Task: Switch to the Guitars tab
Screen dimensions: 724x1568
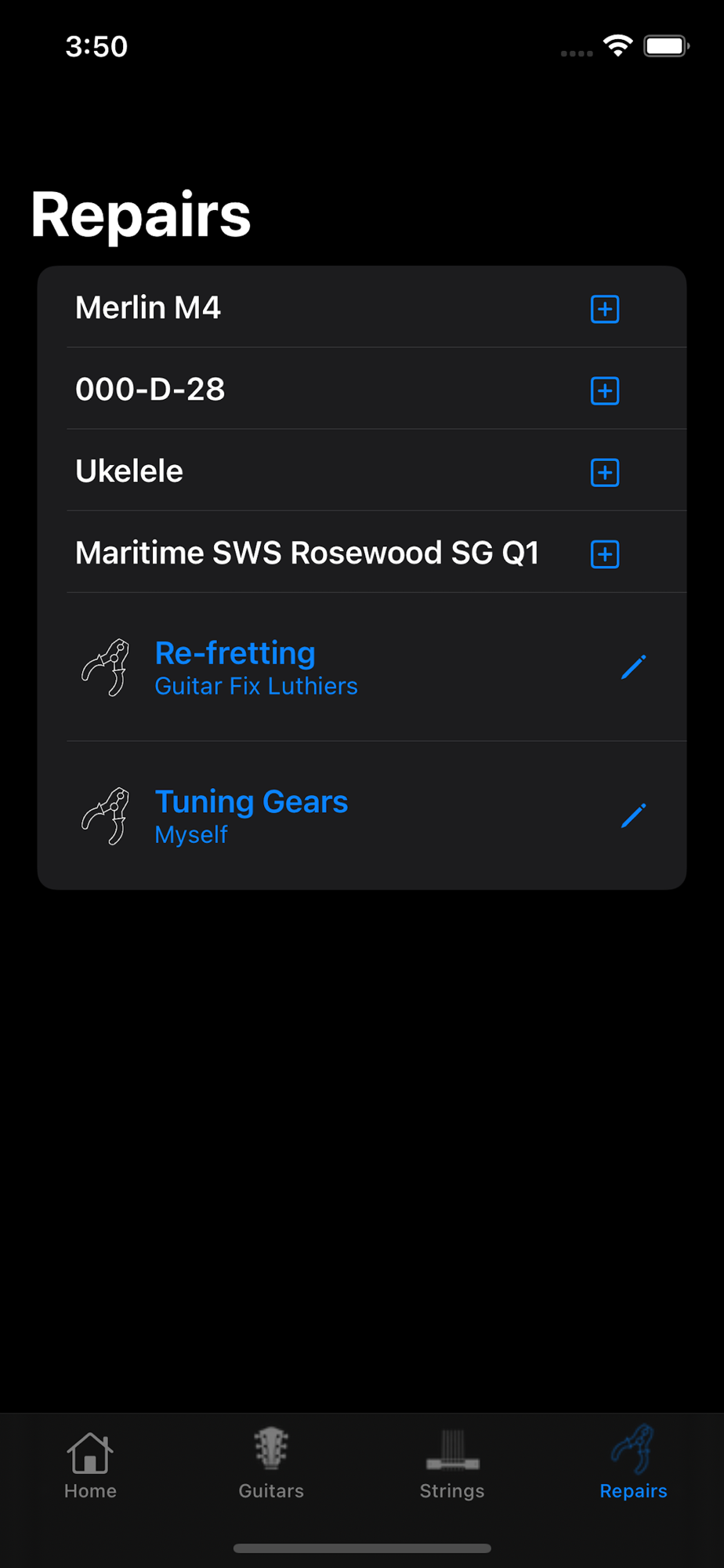Action: (x=271, y=1465)
